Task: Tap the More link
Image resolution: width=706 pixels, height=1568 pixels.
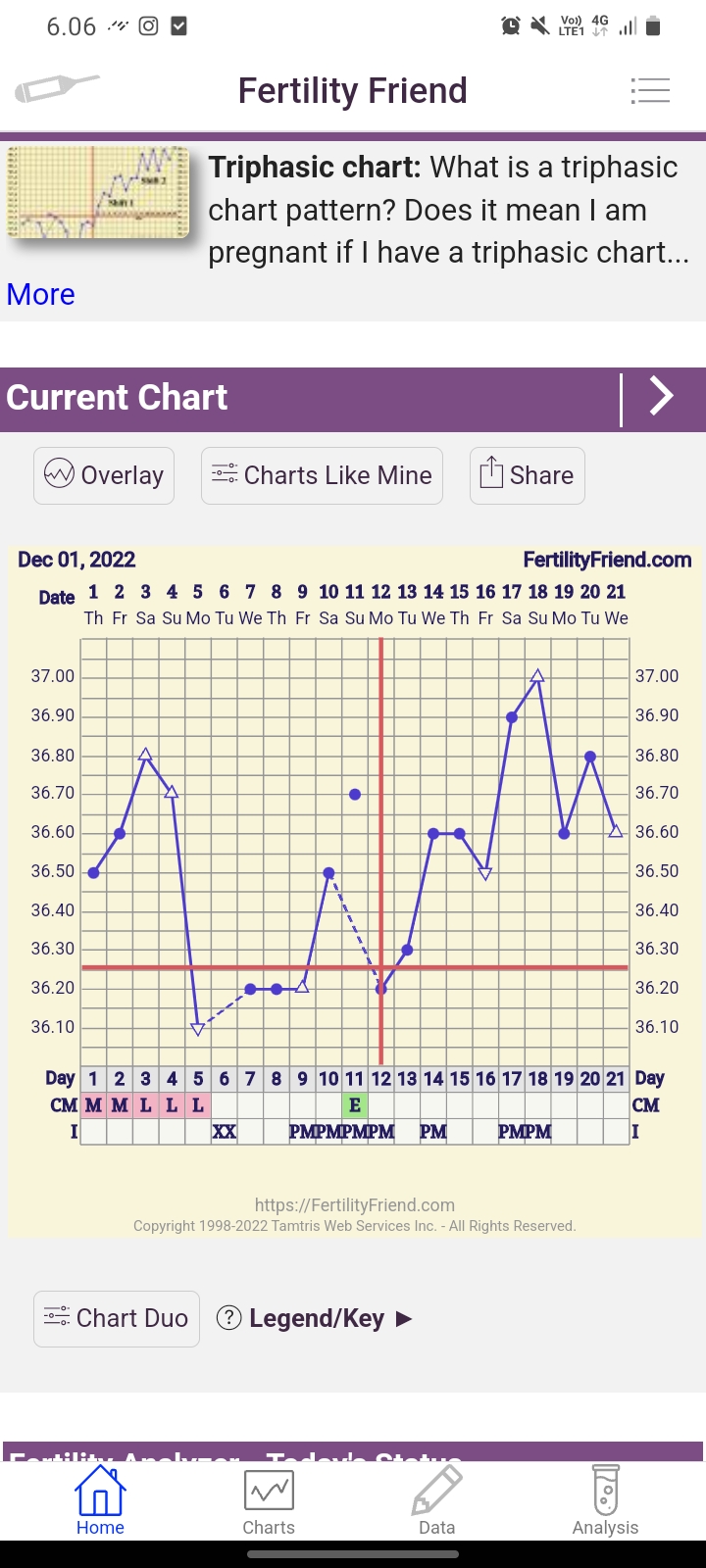Action: [41, 294]
